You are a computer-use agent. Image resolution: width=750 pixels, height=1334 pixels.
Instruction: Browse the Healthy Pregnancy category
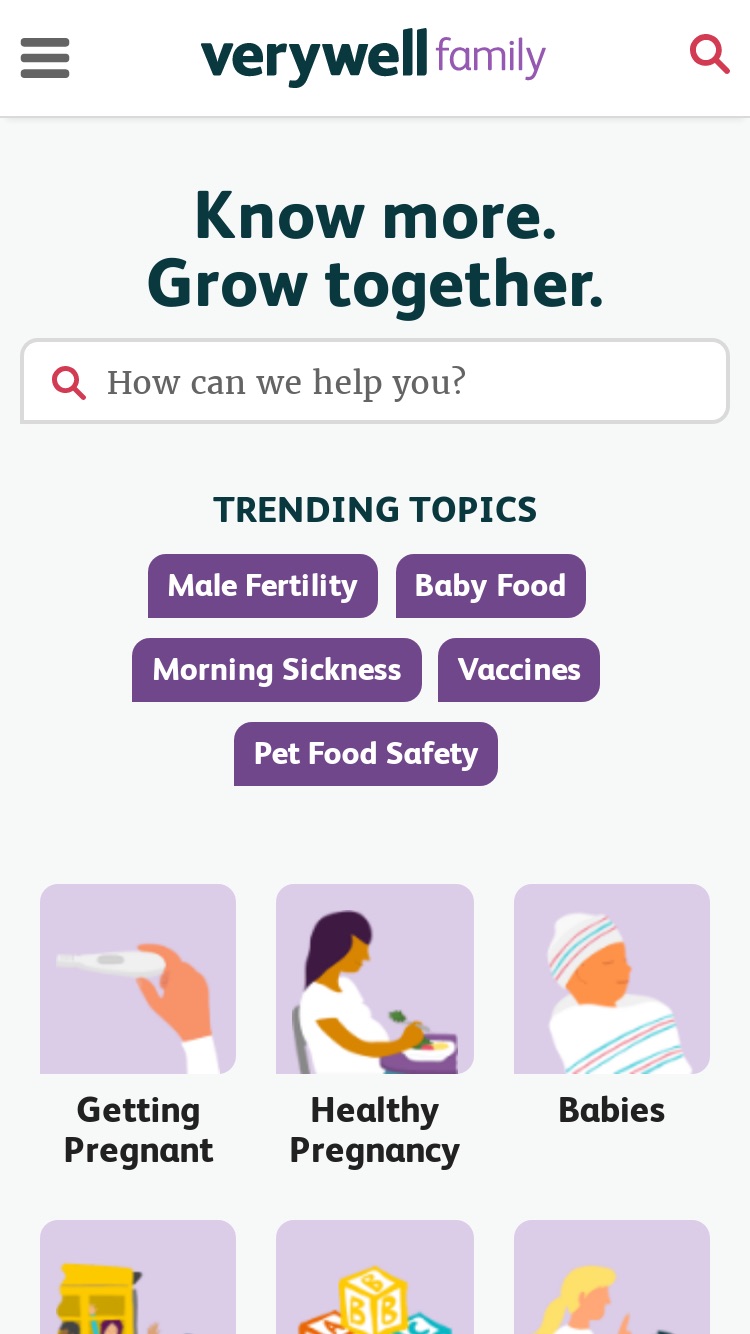[375, 1027]
